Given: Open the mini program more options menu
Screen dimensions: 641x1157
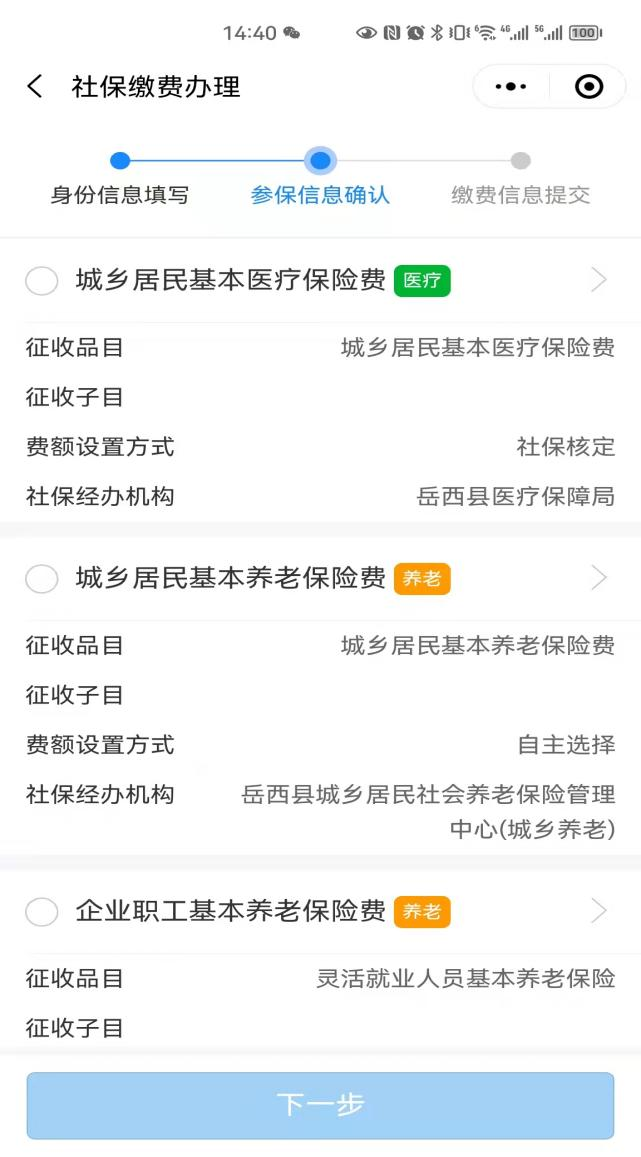Looking at the screenshot, I should pos(511,87).
